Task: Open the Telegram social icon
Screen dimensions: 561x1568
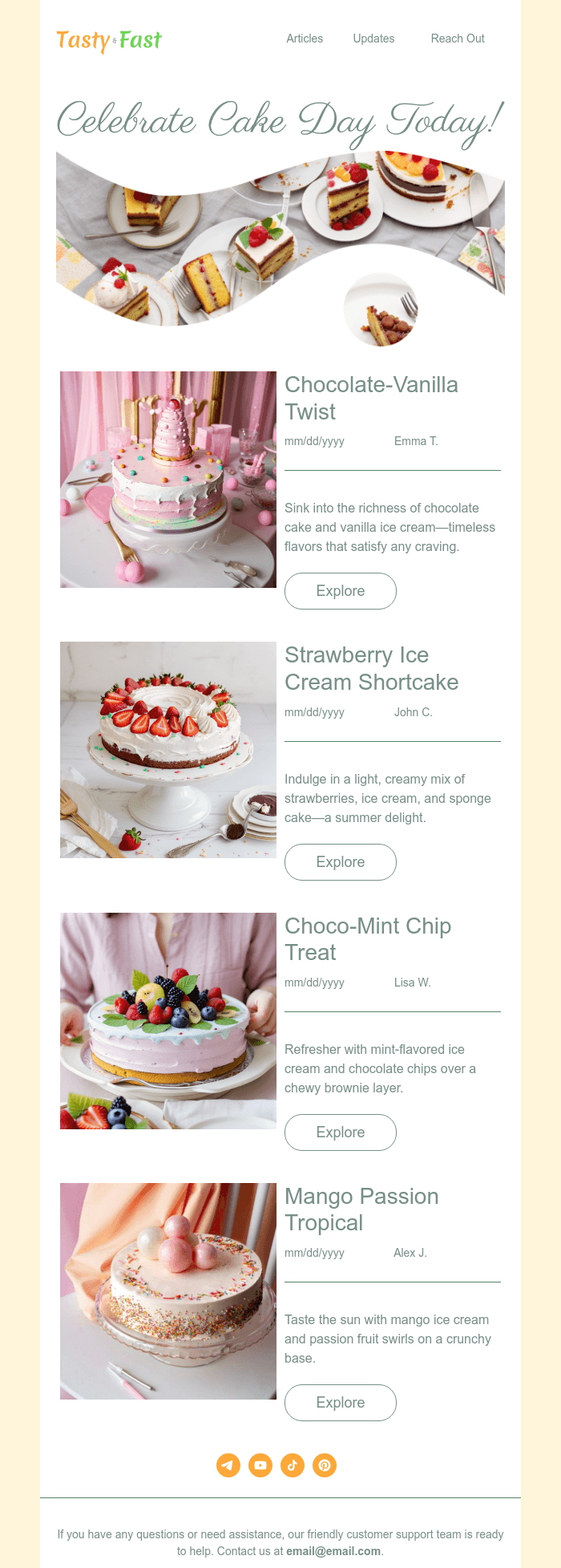Action: 228,1465
